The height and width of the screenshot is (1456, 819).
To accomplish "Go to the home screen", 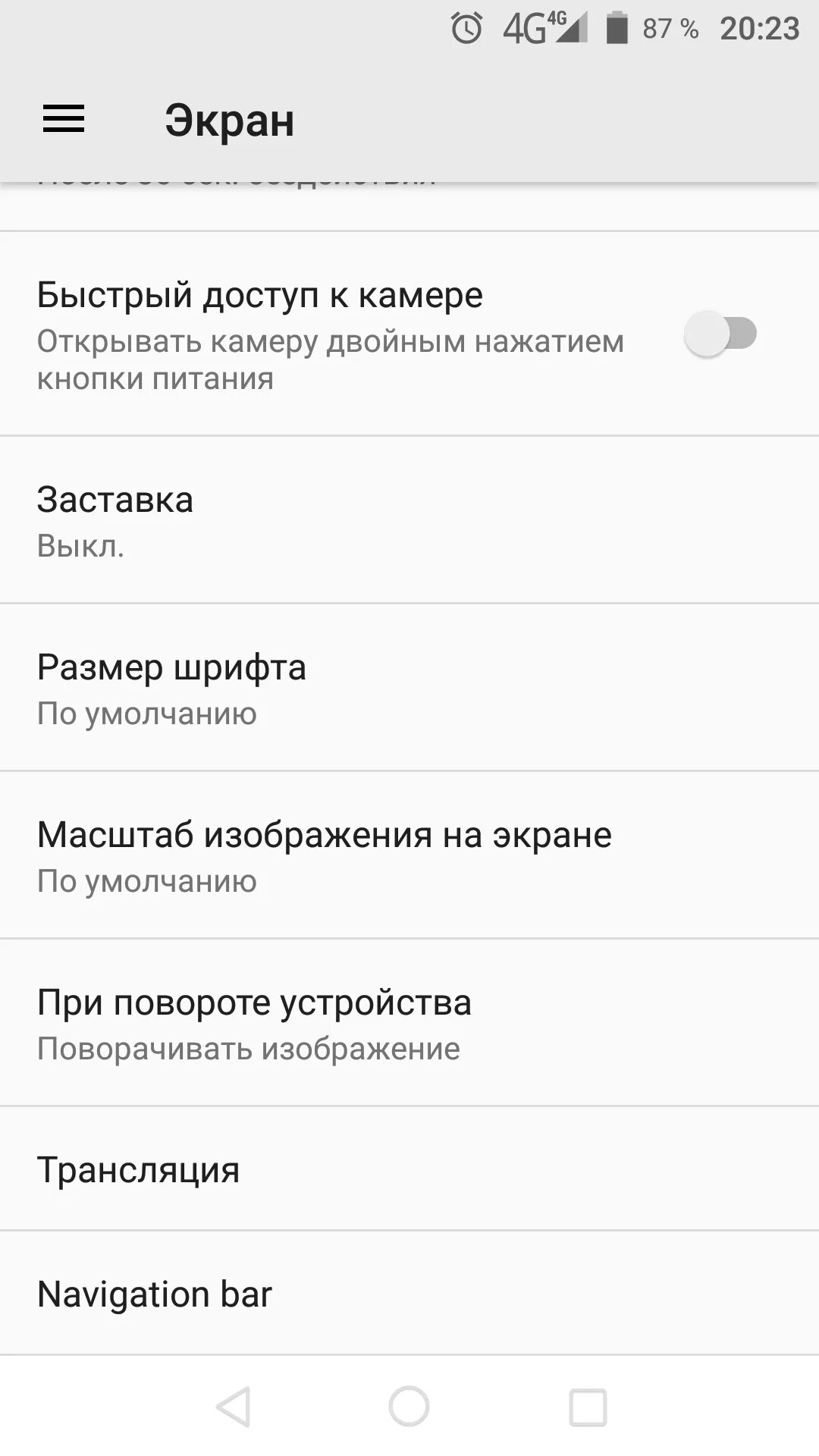I will 409,1407.
